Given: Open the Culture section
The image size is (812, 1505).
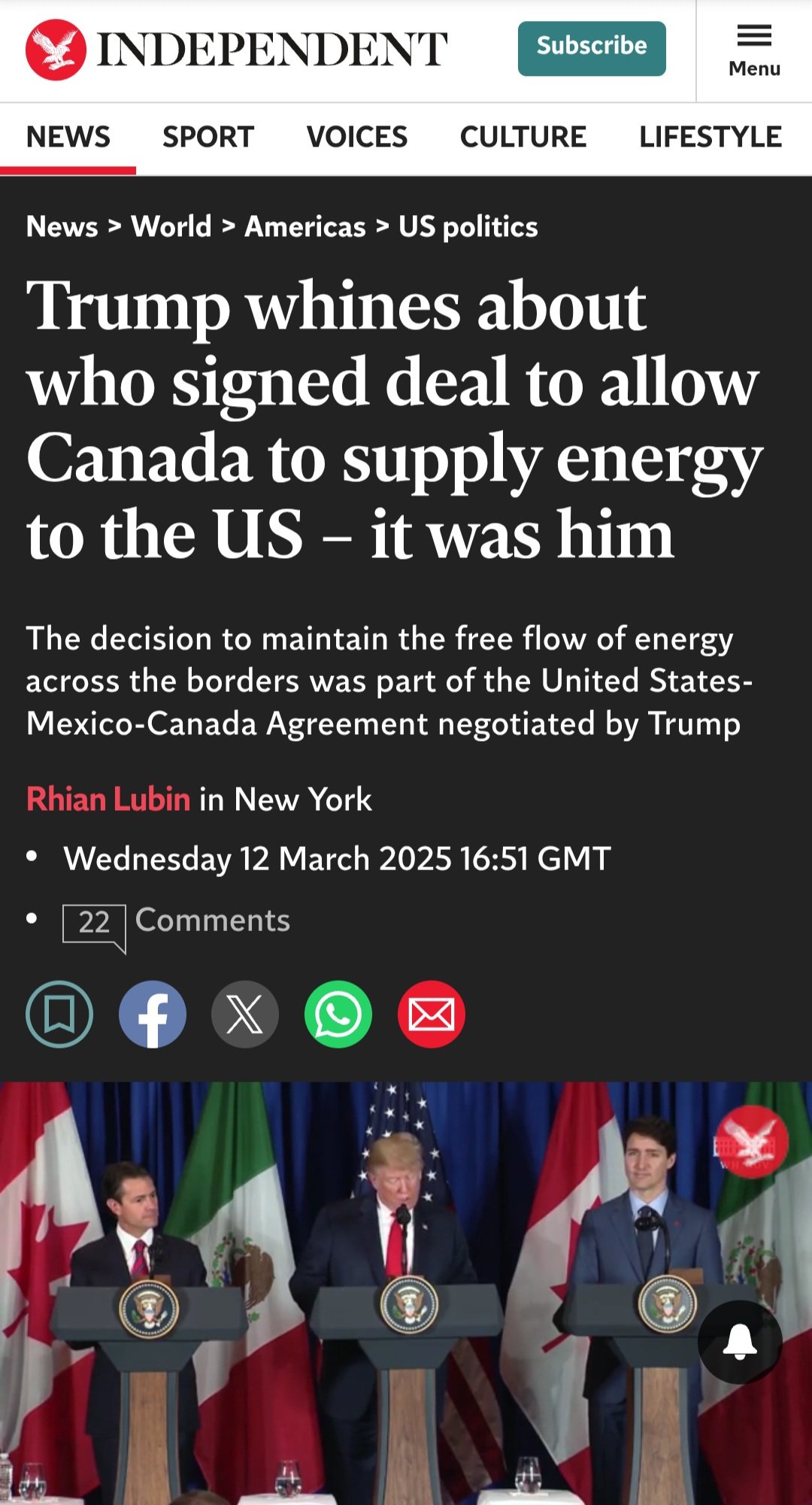Looking at the screenshot, I should pyautogui.click(x=523, y=137).
